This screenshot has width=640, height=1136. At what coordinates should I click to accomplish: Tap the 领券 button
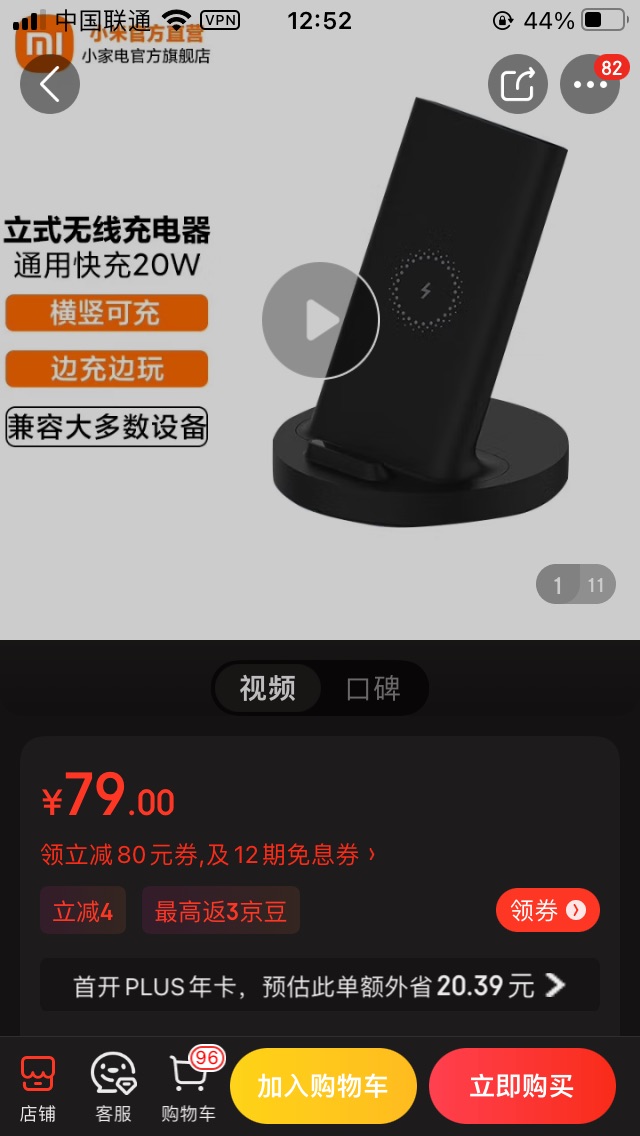click(x=547, y=910)
